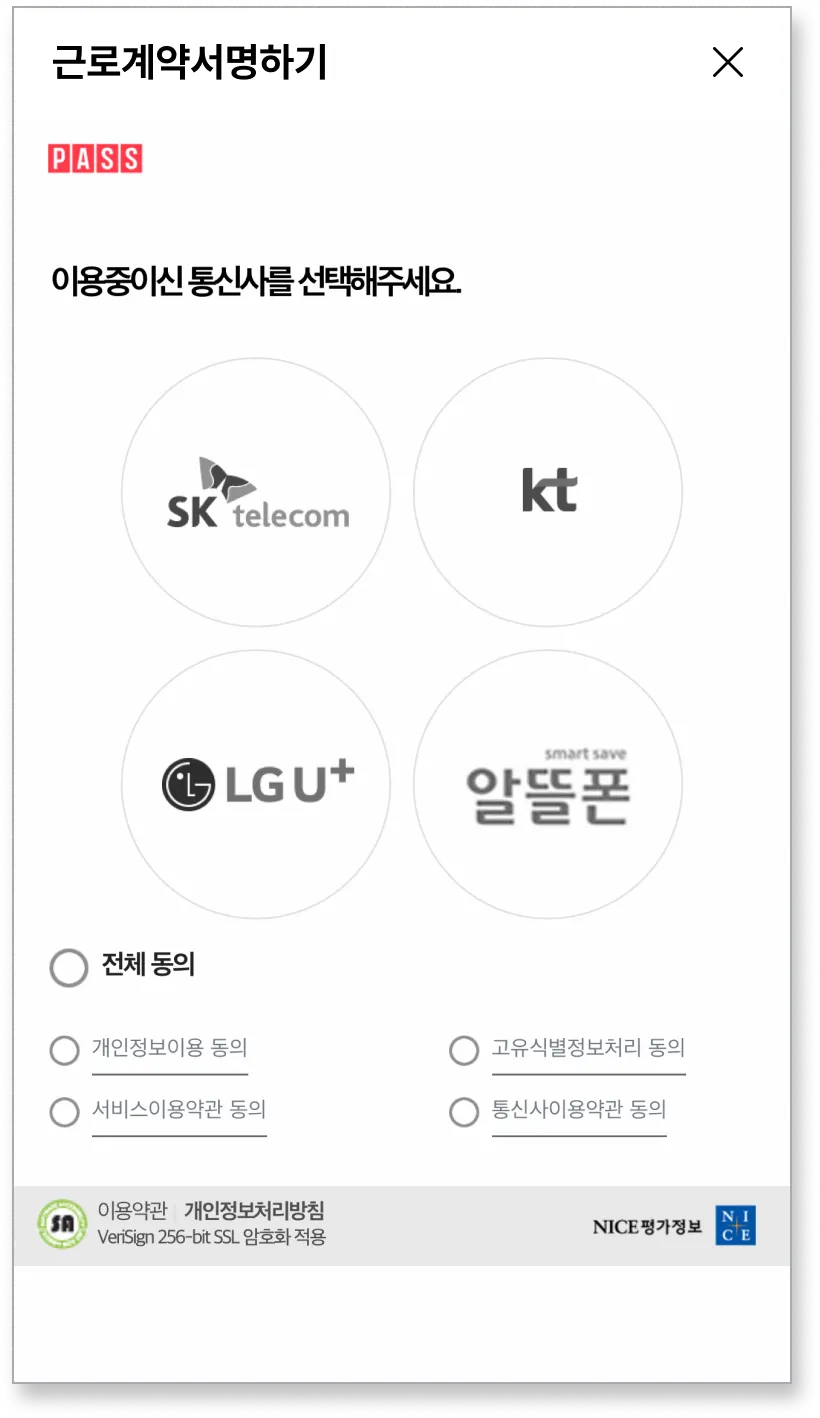Choose kt as your carrier

[548, 492]
